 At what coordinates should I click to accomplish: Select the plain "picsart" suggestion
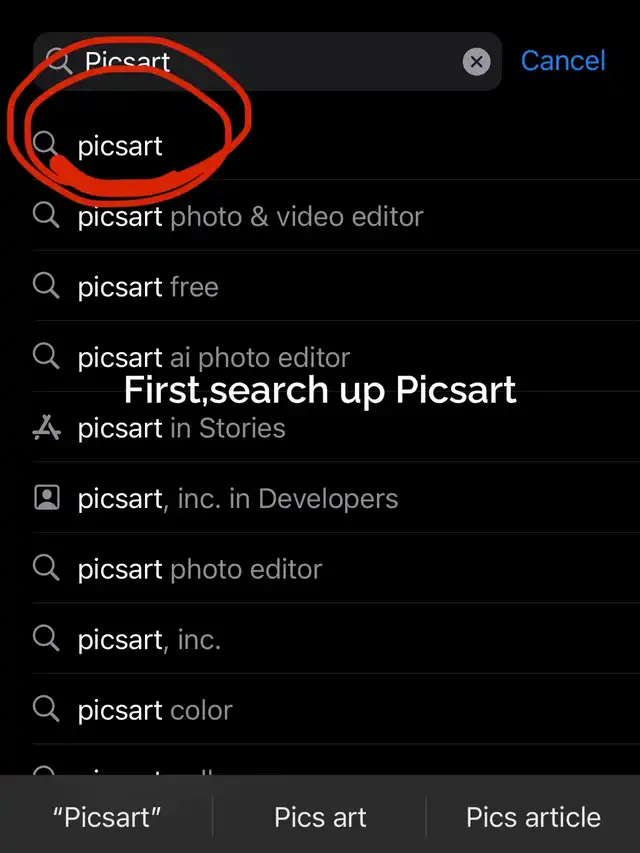coord(336,145)
